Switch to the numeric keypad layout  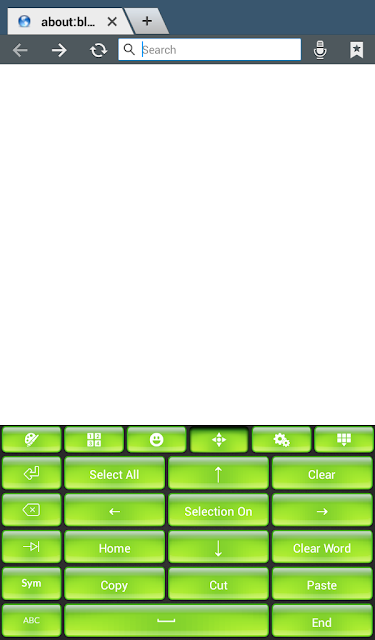[94, 439]
